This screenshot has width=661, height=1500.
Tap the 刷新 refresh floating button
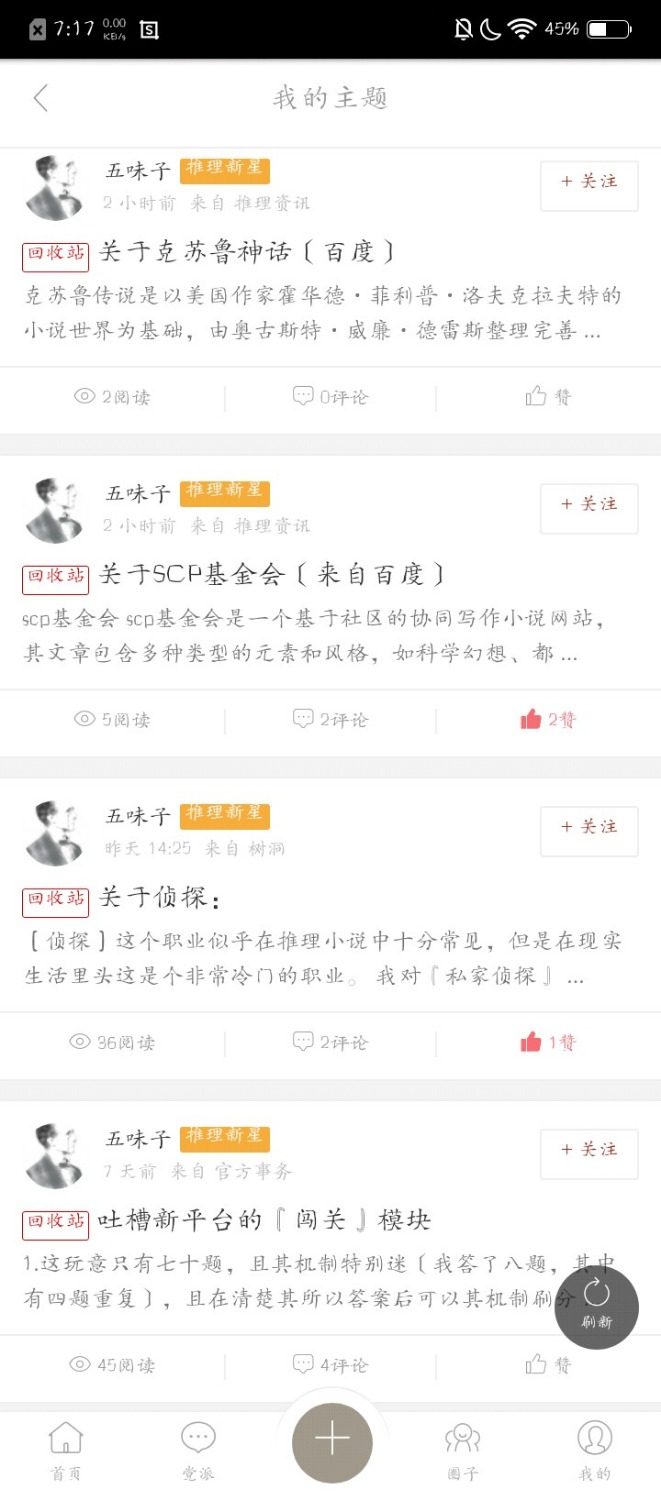(x=597, y=1306)
